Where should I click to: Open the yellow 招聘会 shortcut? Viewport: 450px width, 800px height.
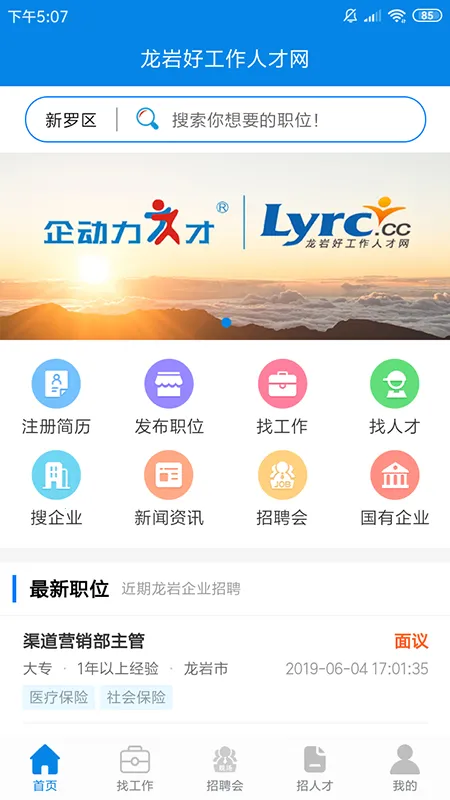coord(282,488)
